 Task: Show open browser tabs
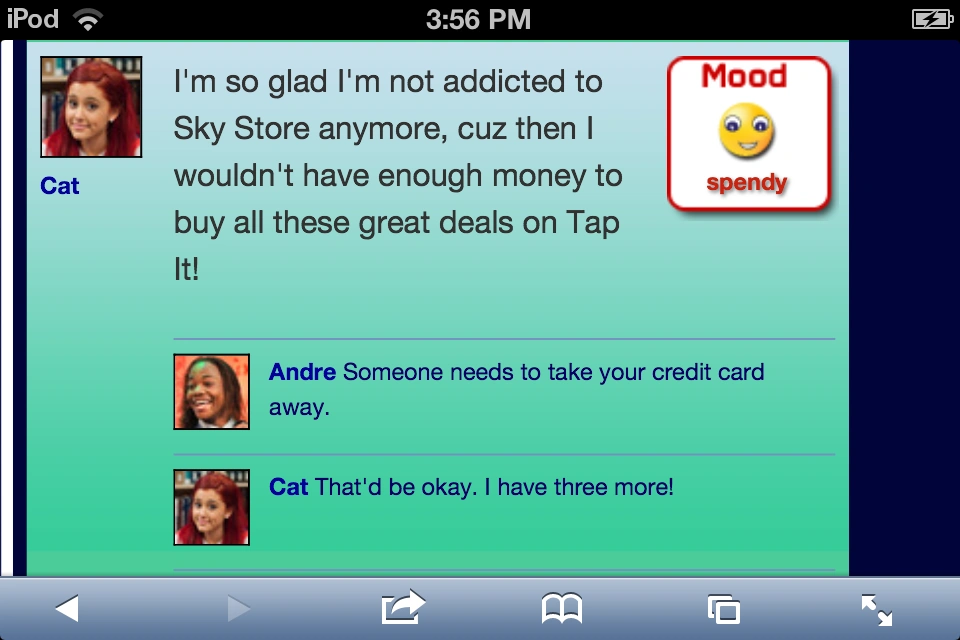723,608
